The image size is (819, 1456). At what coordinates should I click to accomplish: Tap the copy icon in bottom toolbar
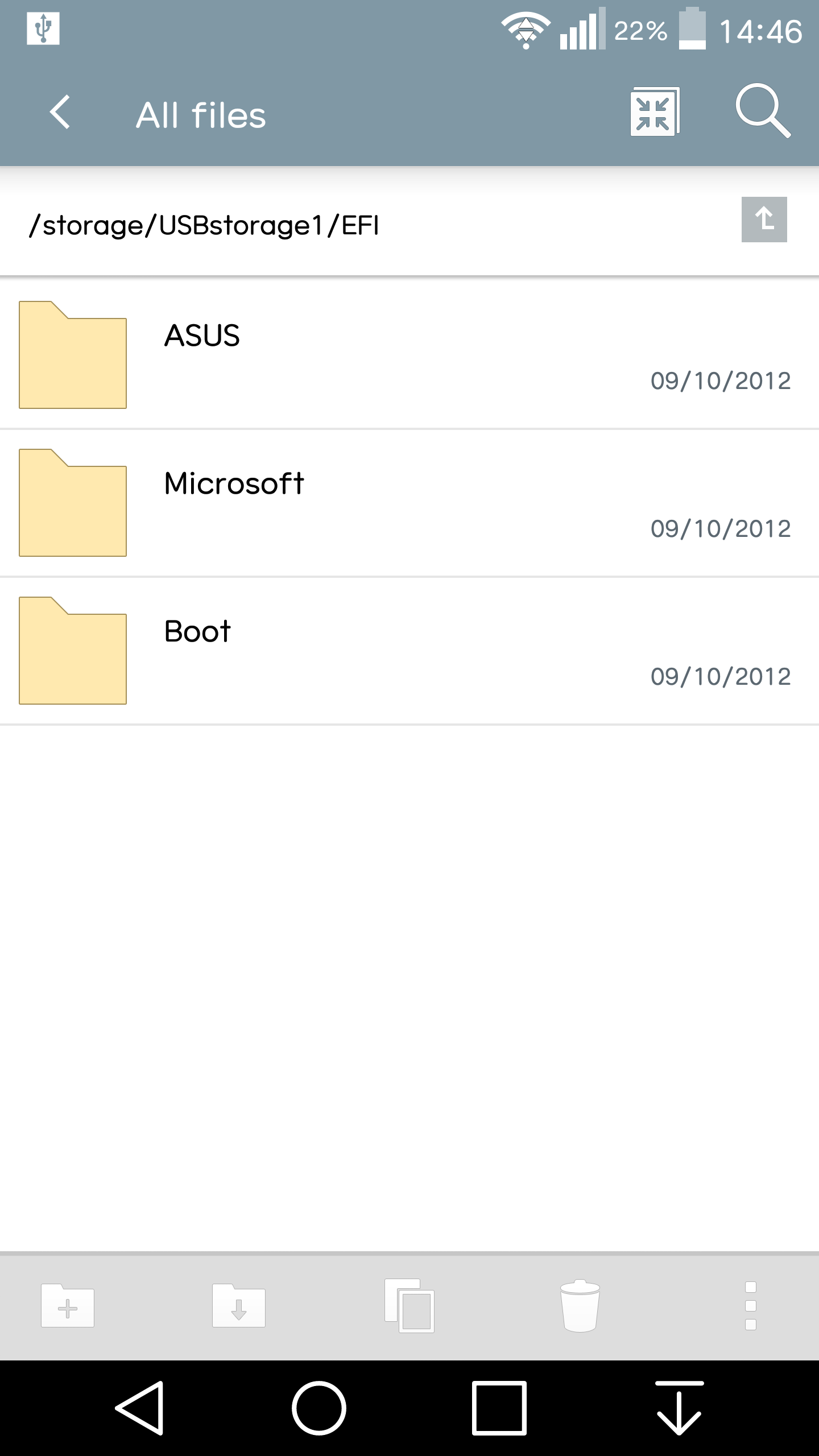[x=409, y=1306]
